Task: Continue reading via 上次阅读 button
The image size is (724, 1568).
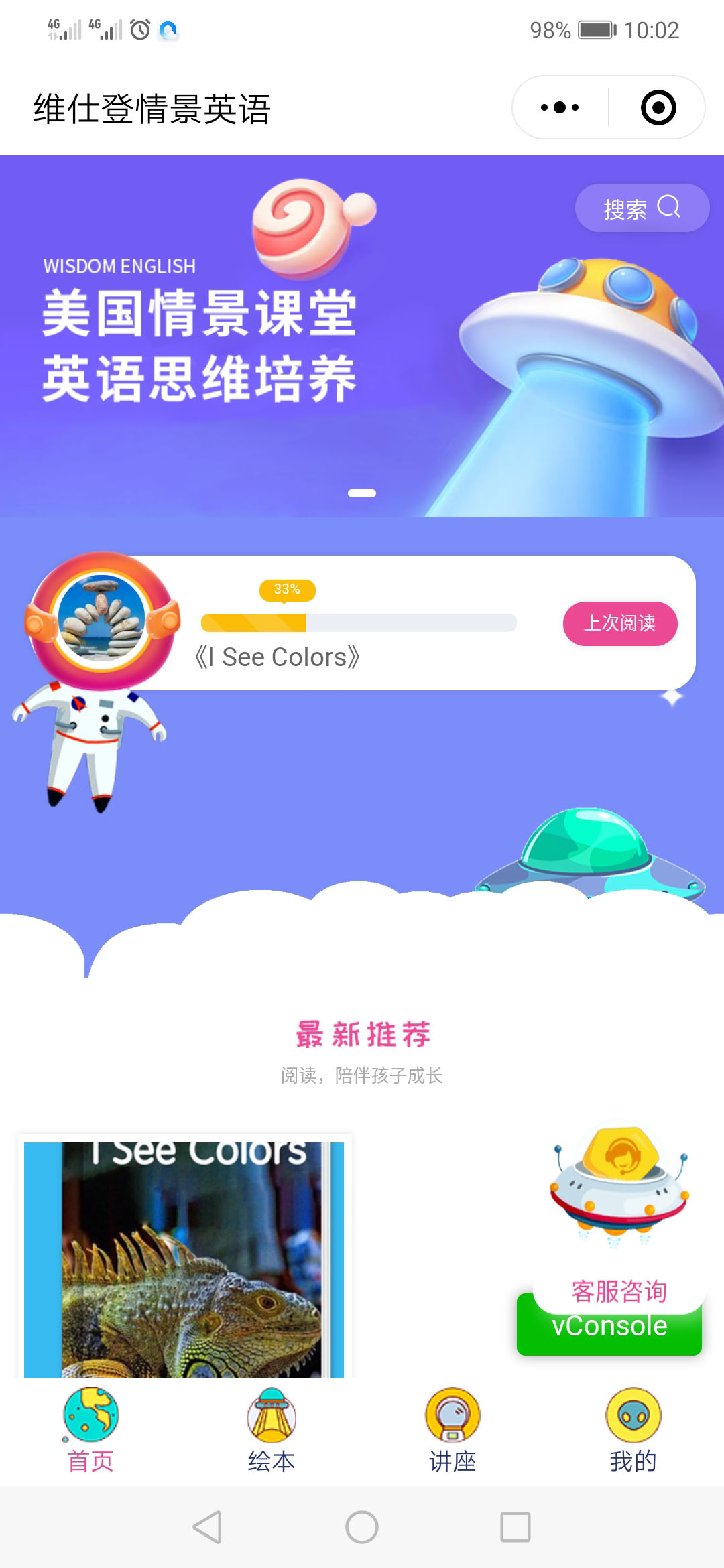Action: (619, 623)
